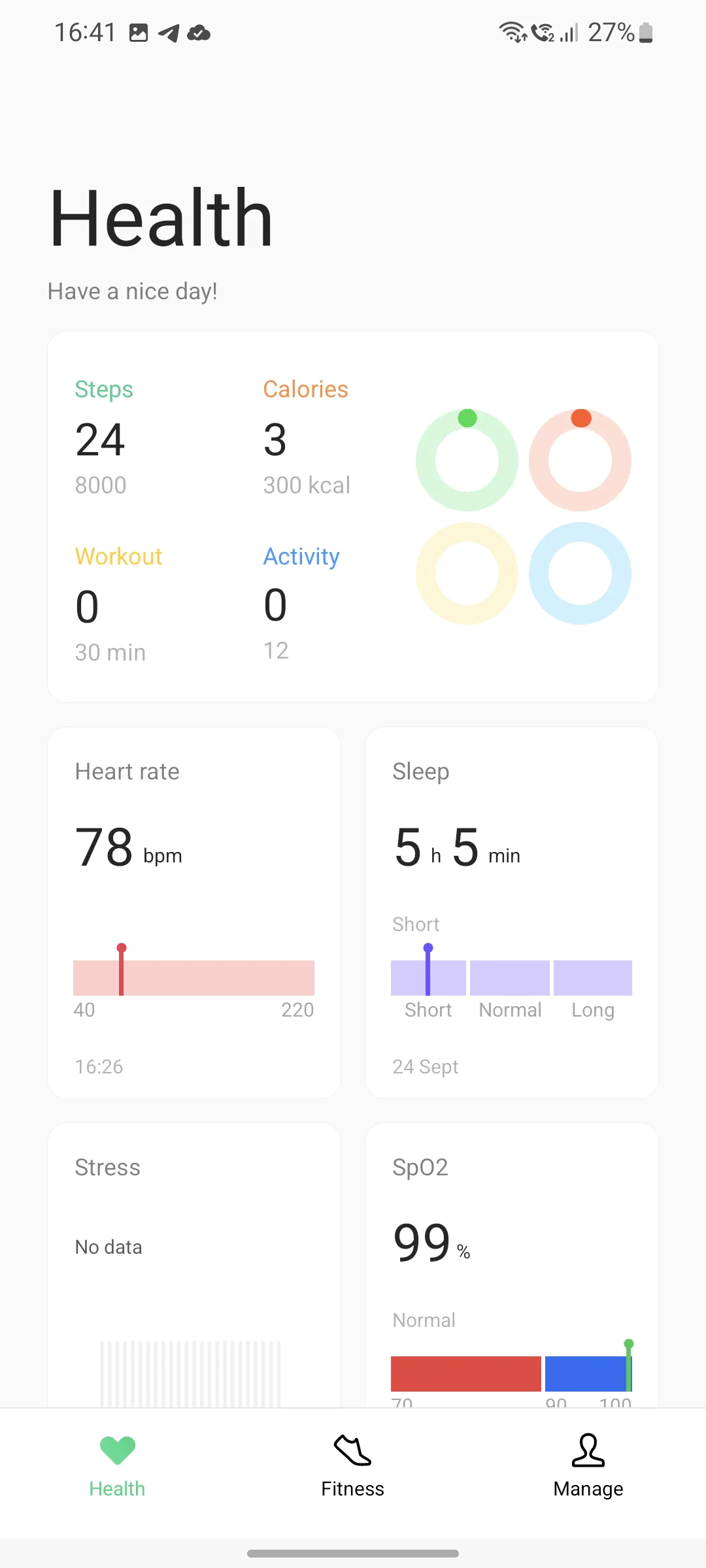Open the Heart rate card
706x1568 pixels.
pyautogui.click(x=194, y=913)
